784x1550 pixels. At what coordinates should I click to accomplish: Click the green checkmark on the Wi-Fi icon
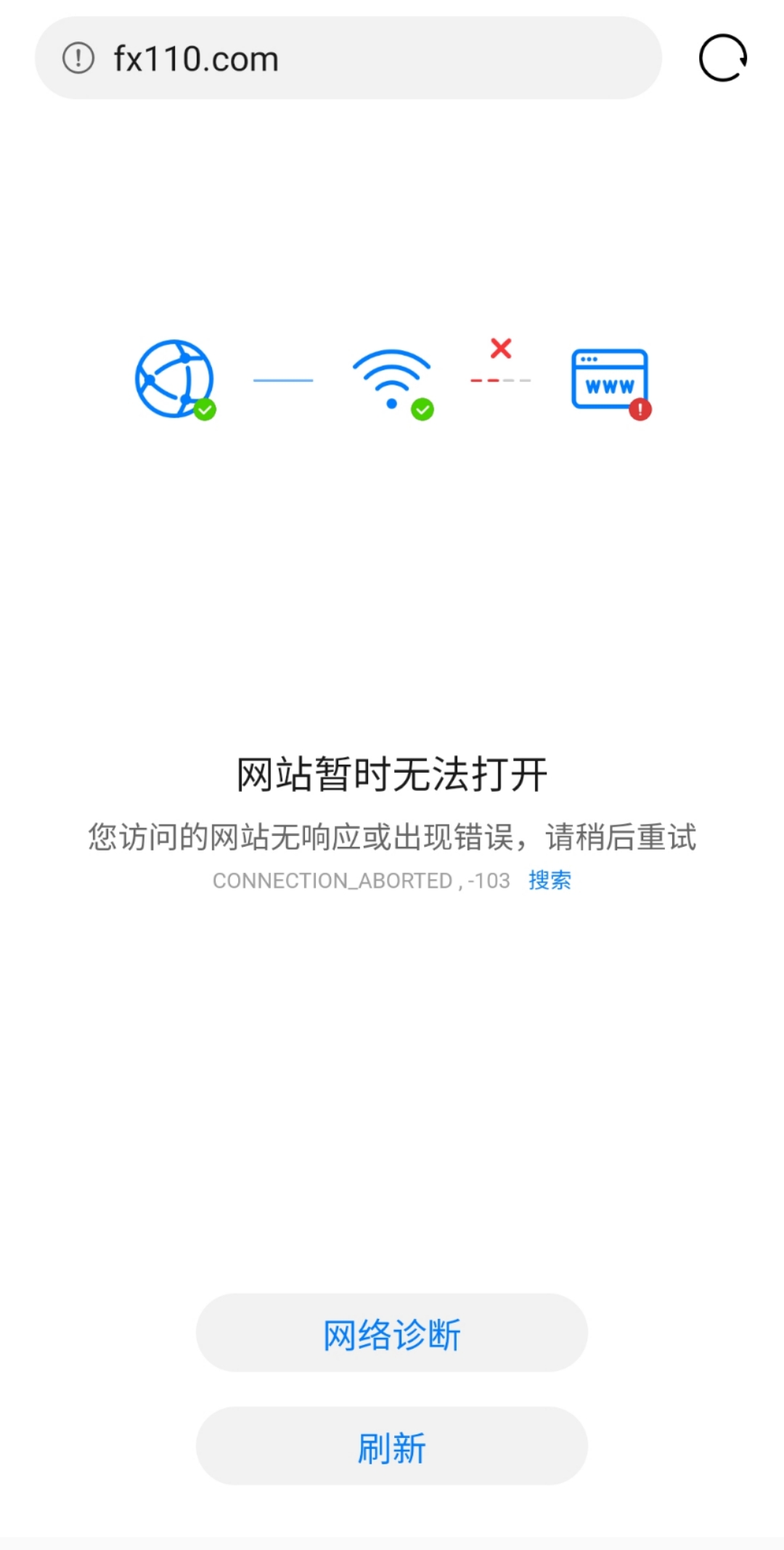(422, 408)
